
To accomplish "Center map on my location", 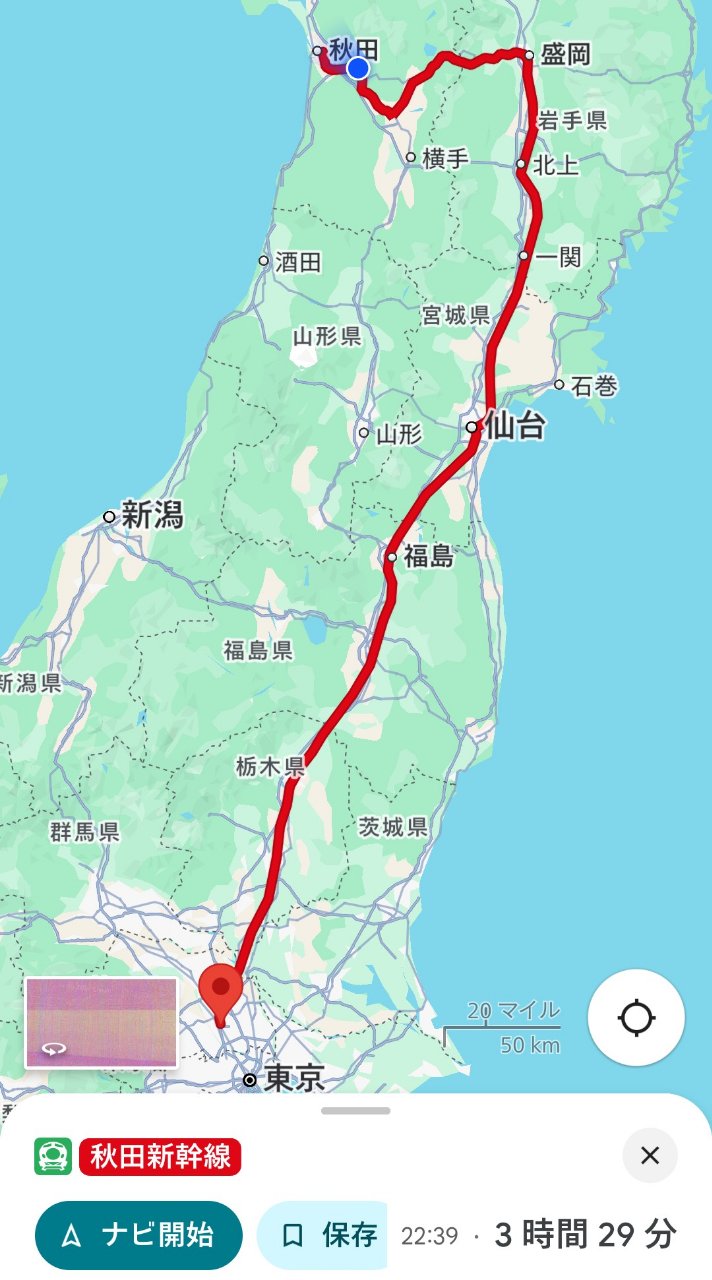I will (636, 1018).
